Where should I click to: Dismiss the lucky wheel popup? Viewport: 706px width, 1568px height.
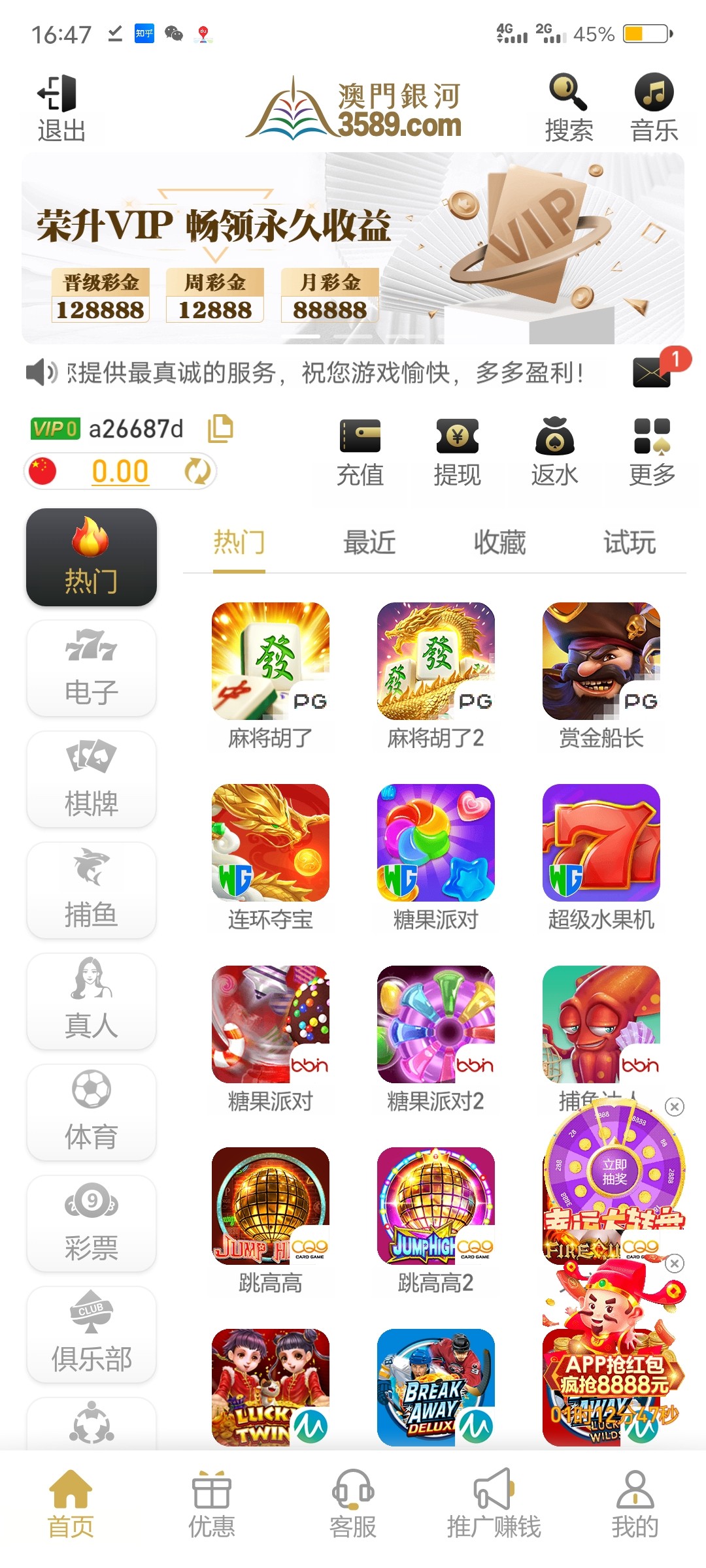675,1106
